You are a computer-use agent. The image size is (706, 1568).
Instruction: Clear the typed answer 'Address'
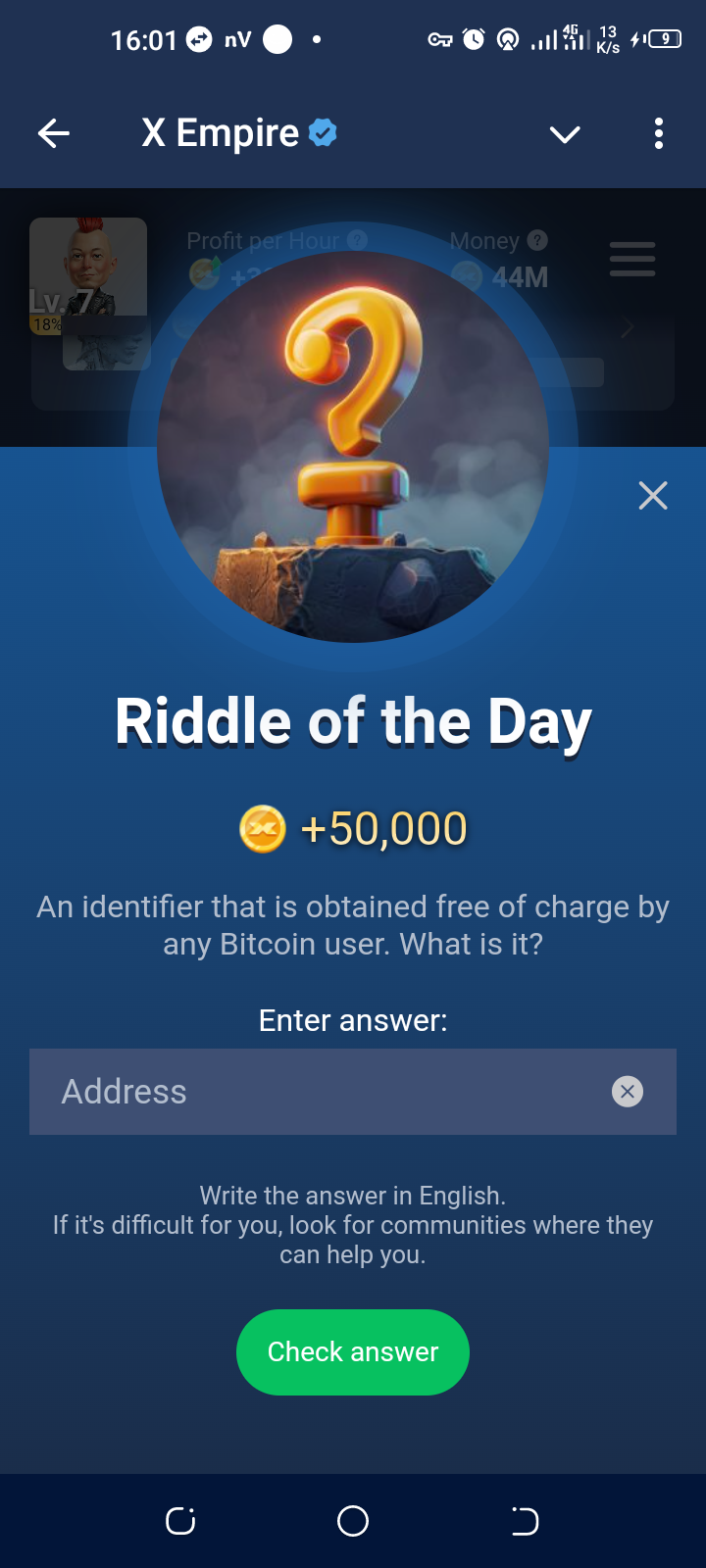(627, 1092)
